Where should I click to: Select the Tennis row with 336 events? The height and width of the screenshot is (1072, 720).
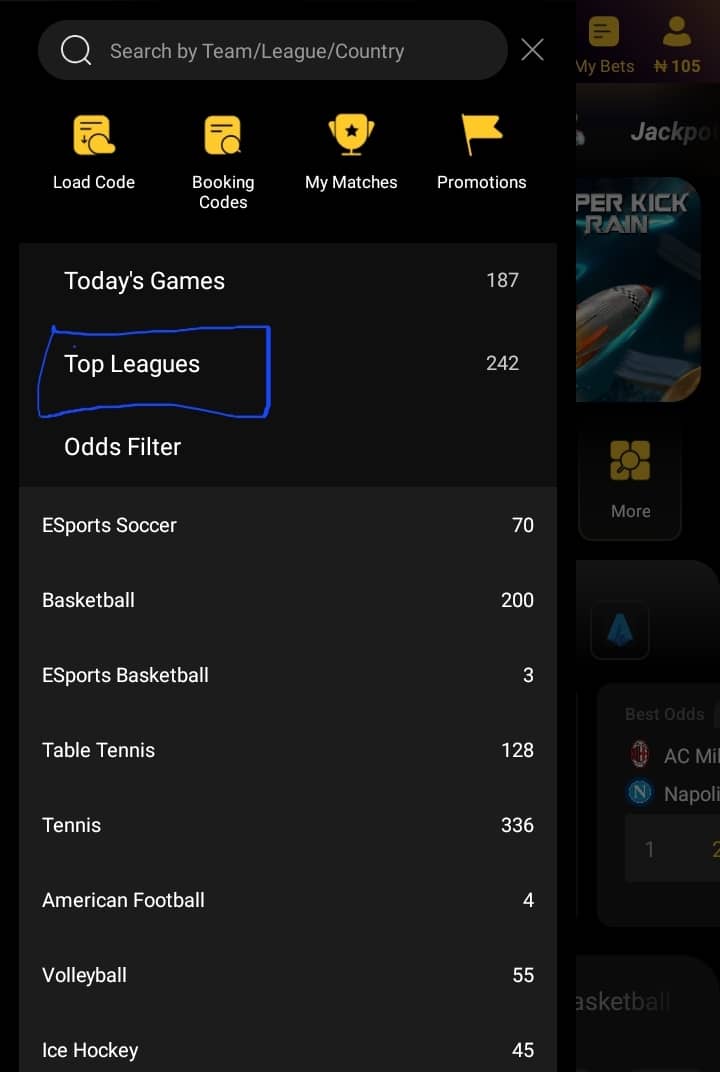pos(288,825)
